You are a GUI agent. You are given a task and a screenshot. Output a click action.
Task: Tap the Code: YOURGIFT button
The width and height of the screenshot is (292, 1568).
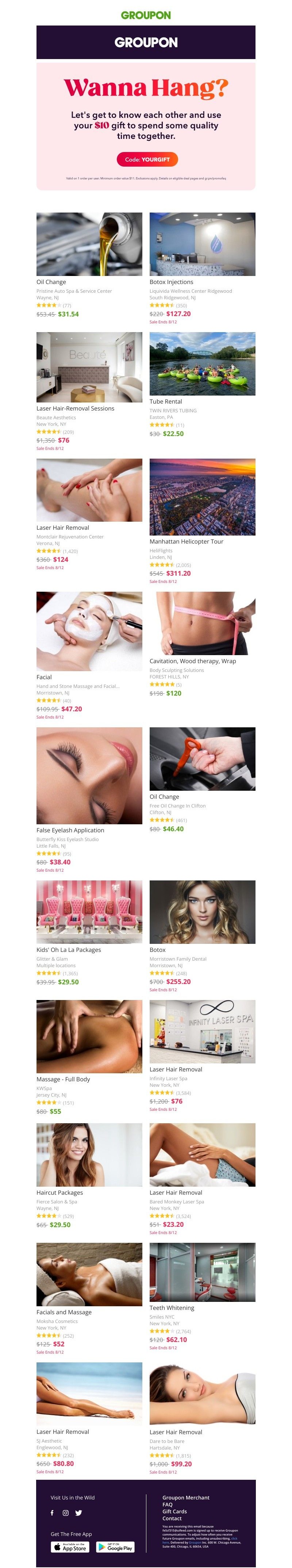pyautogui.click(x=147, y=159)
